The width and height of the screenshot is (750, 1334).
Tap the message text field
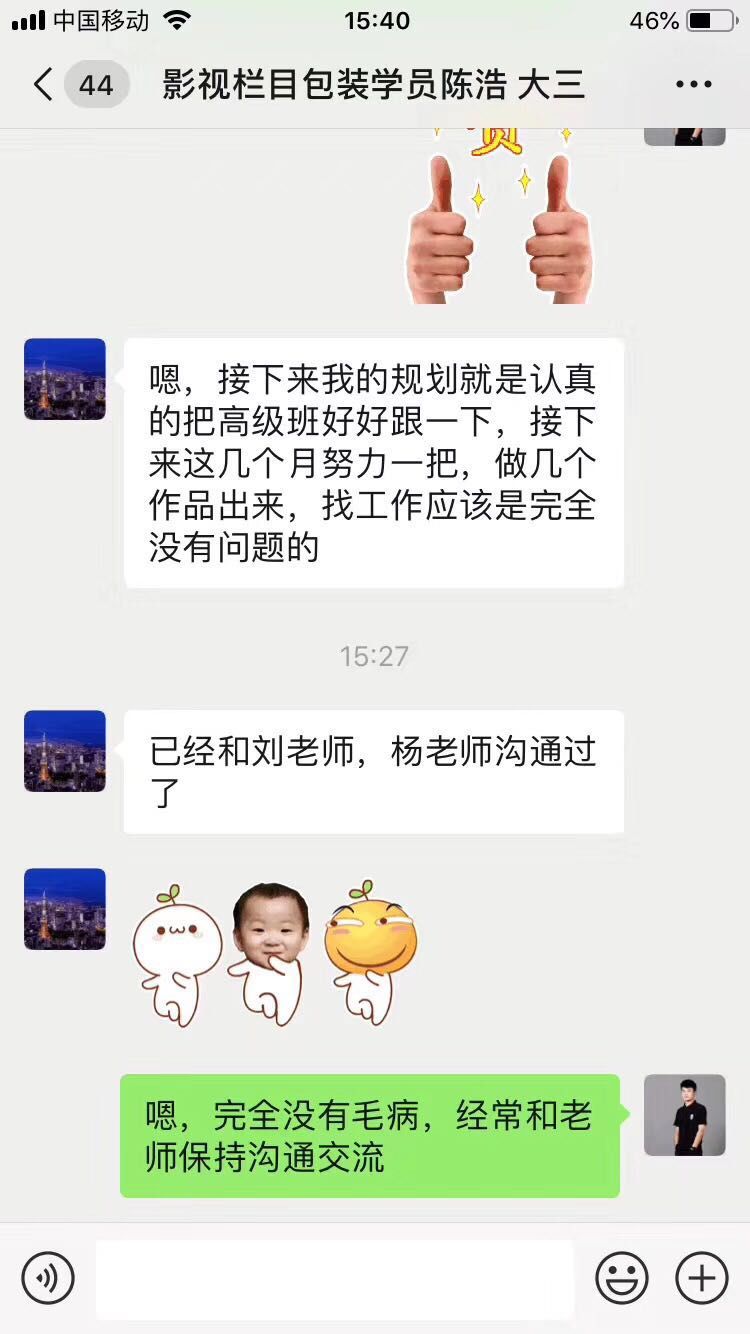click(335, 1278)
